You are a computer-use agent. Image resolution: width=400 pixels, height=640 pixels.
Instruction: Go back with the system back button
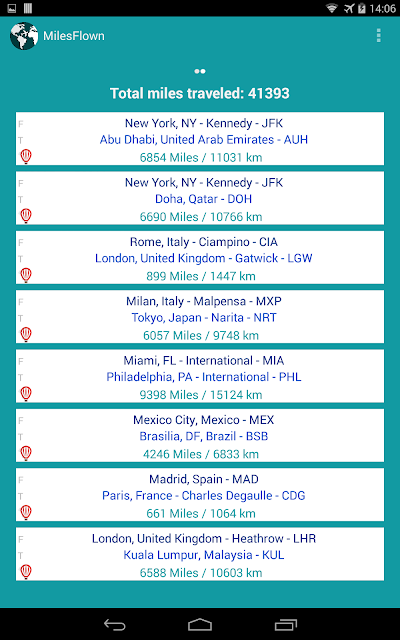point(115,624)
